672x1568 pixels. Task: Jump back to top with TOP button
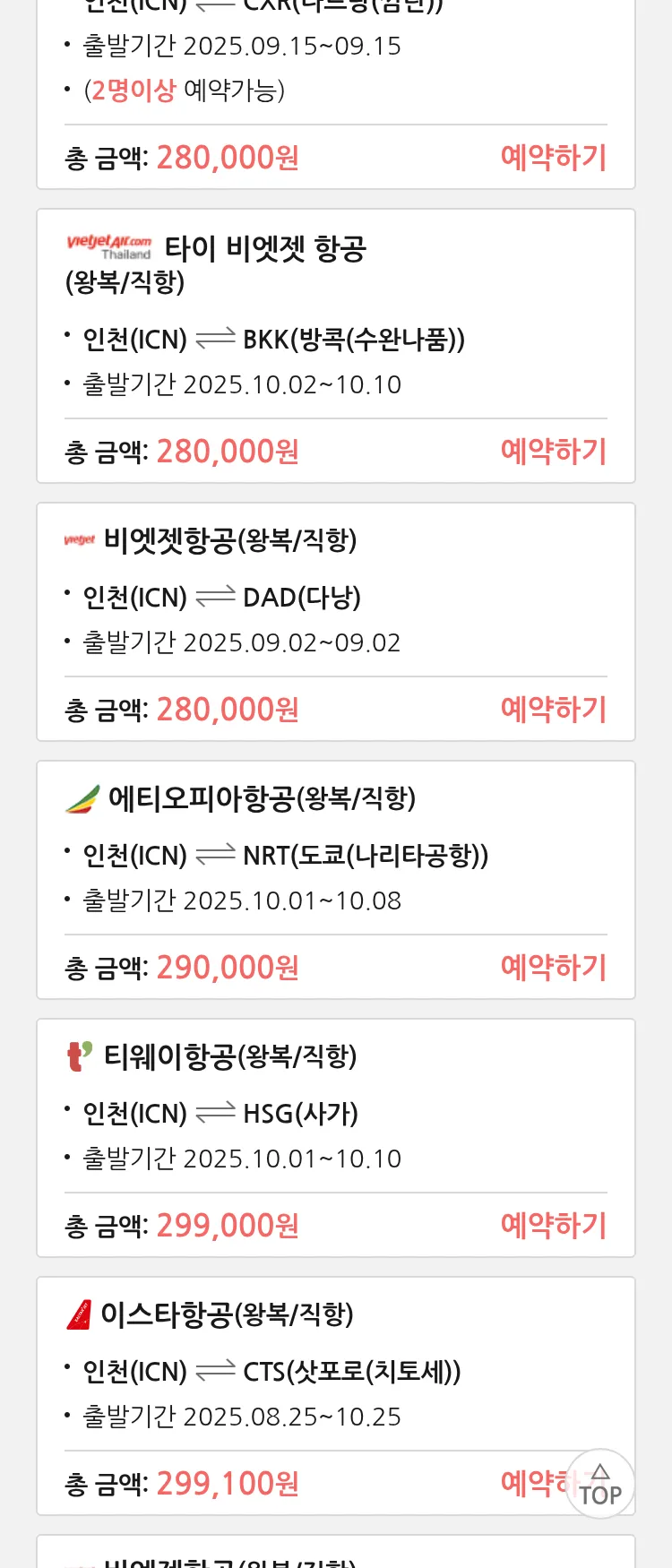pos(600,1485)
